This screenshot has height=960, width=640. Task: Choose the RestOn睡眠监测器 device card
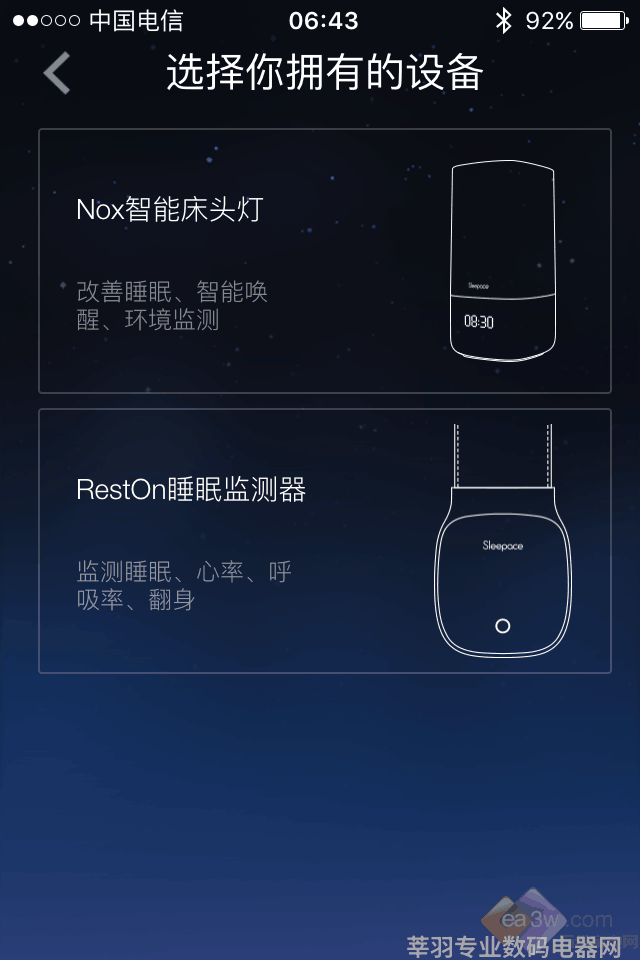pyautogui.click(x=324, y=541)
